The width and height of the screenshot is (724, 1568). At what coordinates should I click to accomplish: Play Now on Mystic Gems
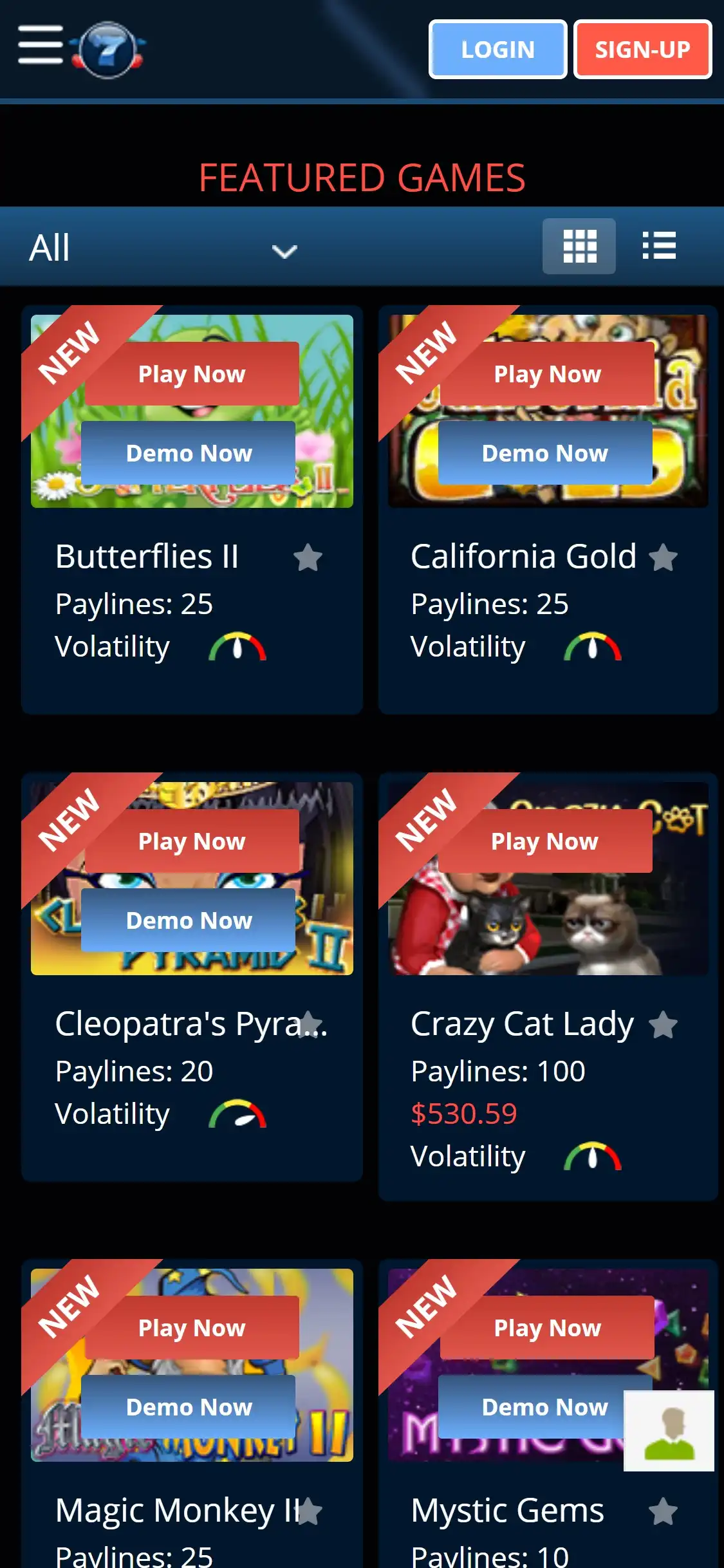tap(547, 1328)
